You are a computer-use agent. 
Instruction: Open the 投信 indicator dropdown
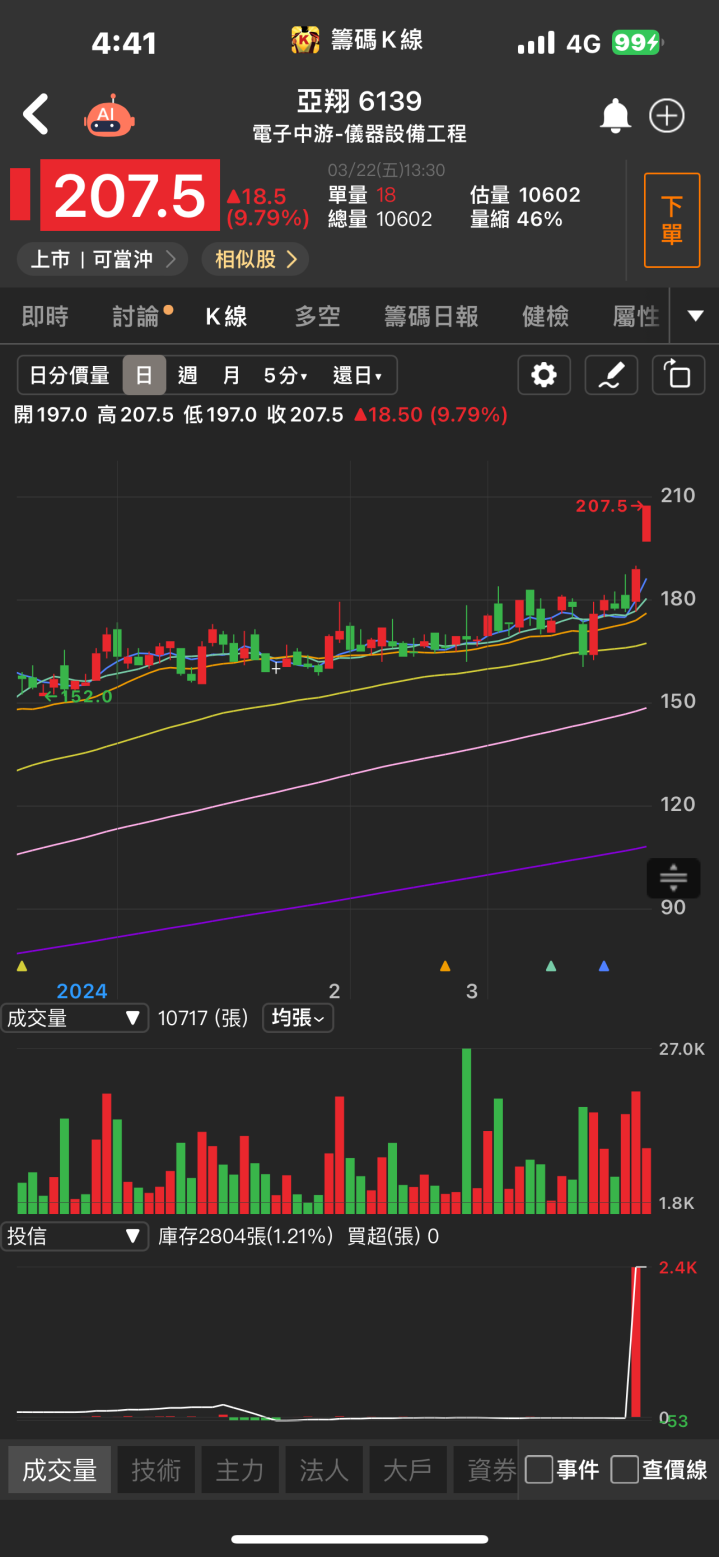[74, 1236]
